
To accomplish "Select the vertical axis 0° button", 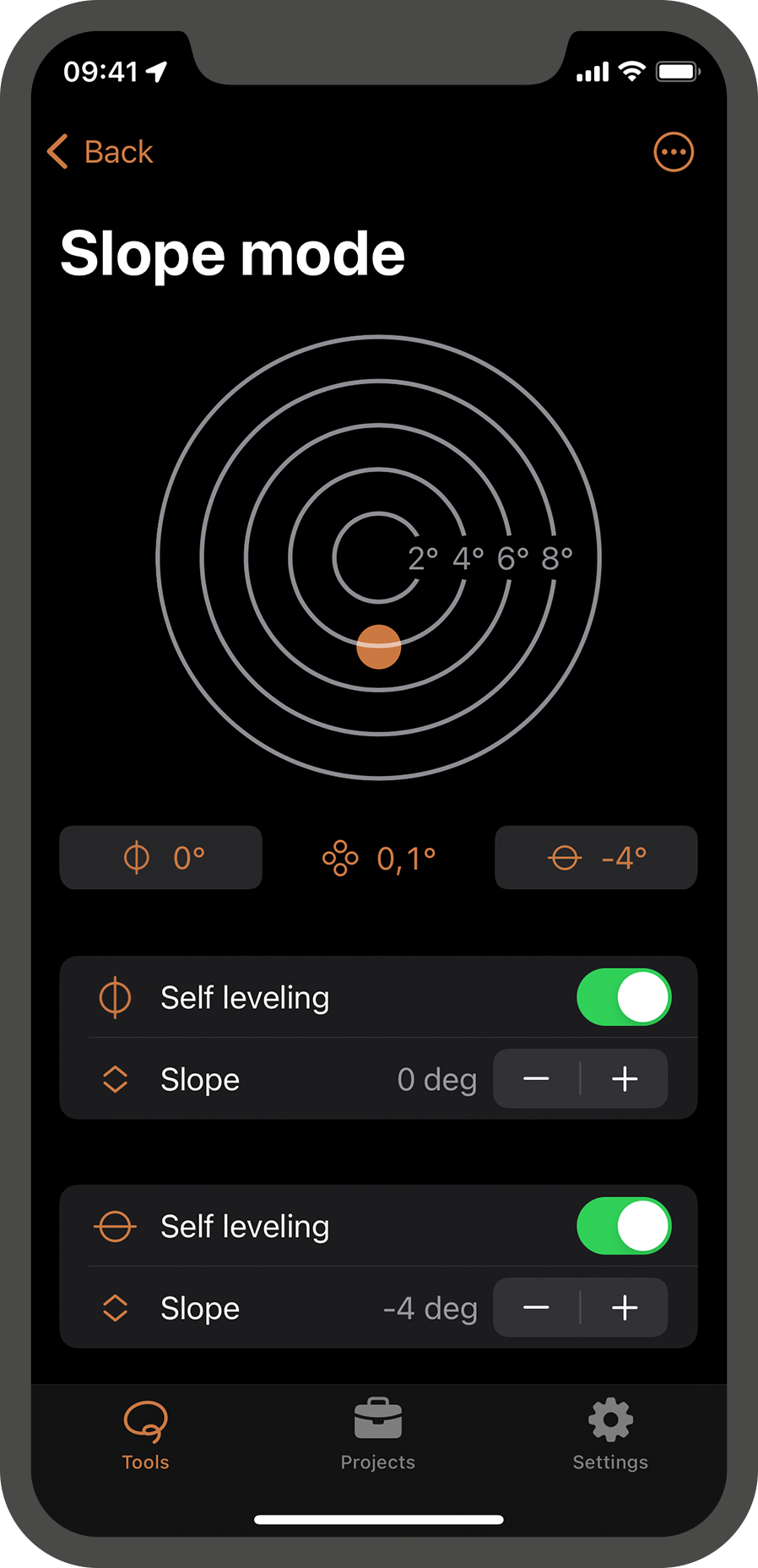I will [x=160, y=858].
